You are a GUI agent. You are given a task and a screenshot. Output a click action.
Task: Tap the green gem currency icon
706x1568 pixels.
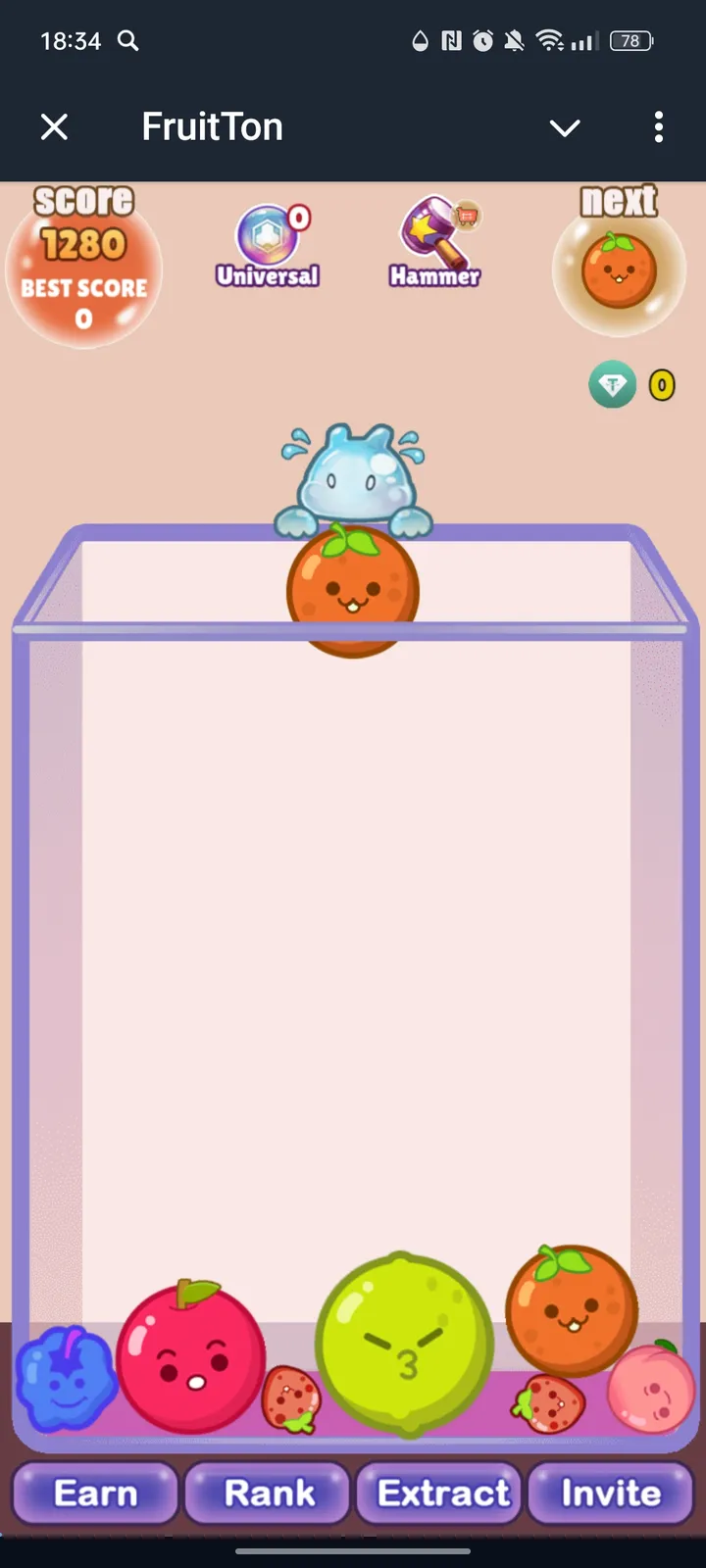pos(612,385)
